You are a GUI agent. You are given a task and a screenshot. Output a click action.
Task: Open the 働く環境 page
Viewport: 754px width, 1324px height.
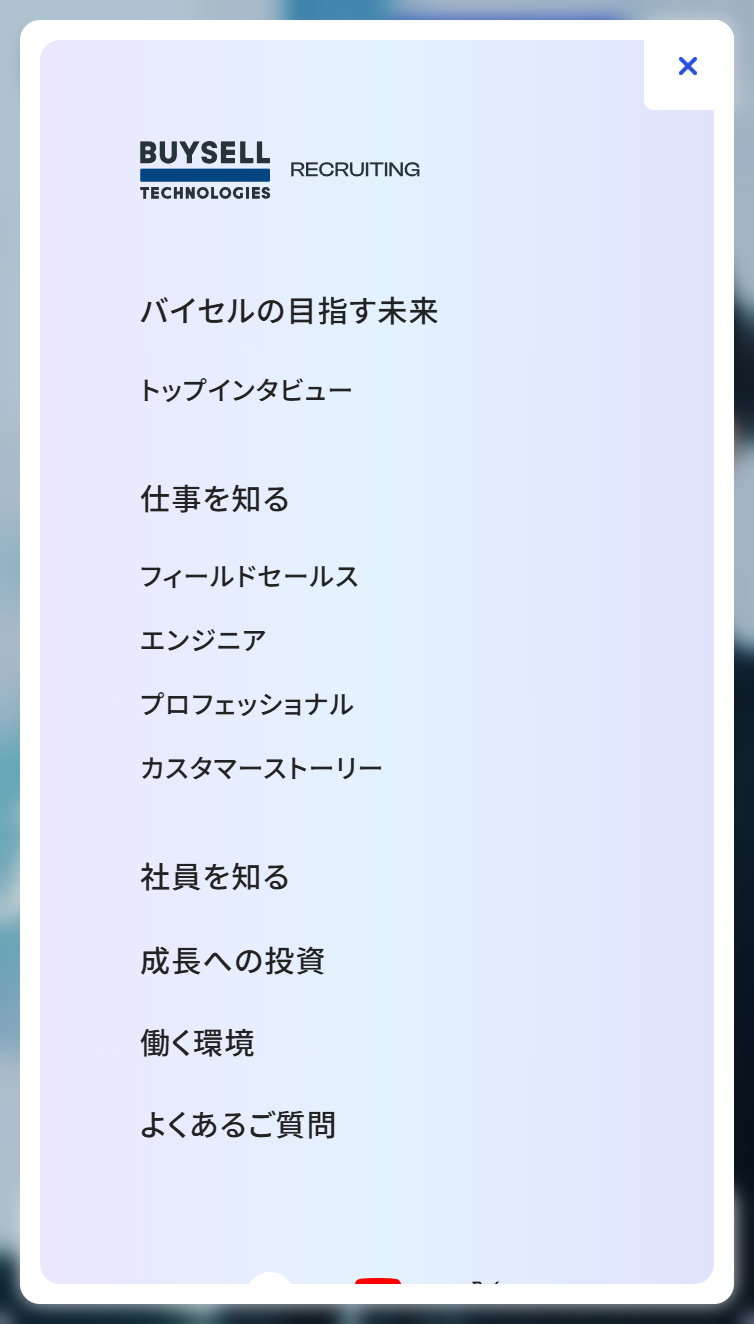(197, 1042)
